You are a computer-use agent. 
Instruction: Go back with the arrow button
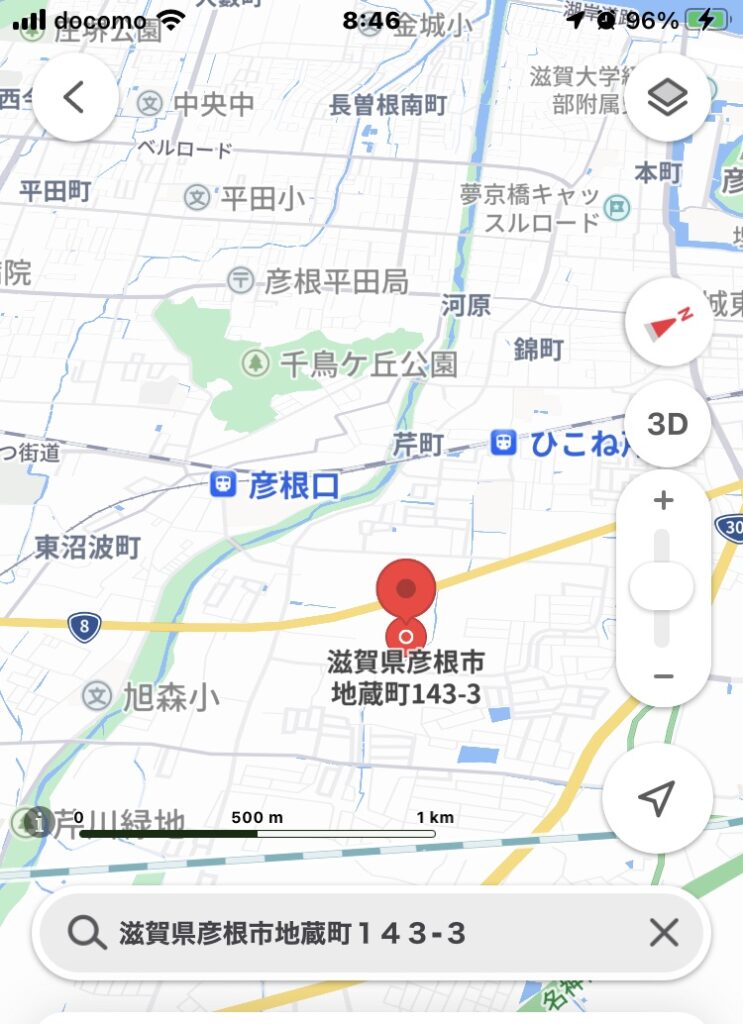tap(74, 97)
